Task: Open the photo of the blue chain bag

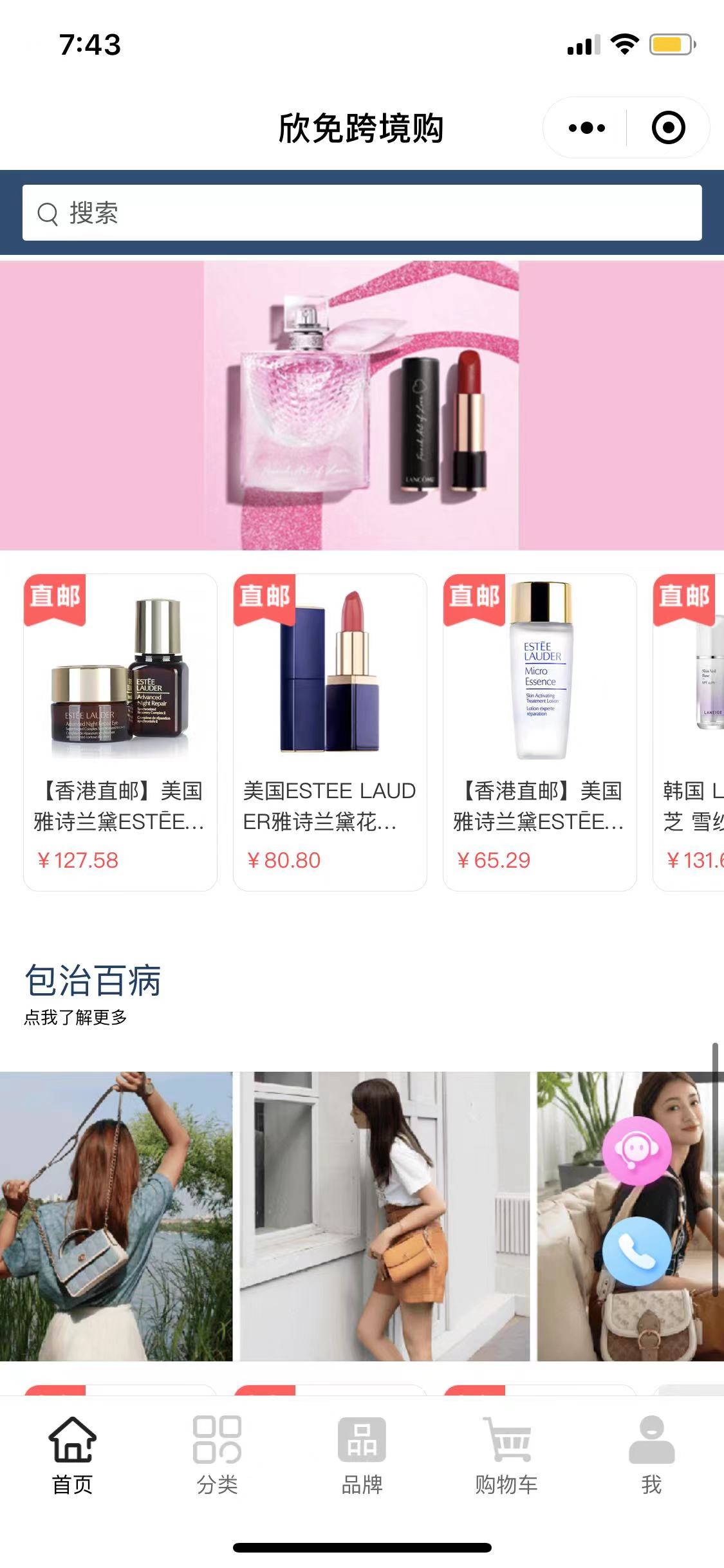Action: click(116, 1216)
